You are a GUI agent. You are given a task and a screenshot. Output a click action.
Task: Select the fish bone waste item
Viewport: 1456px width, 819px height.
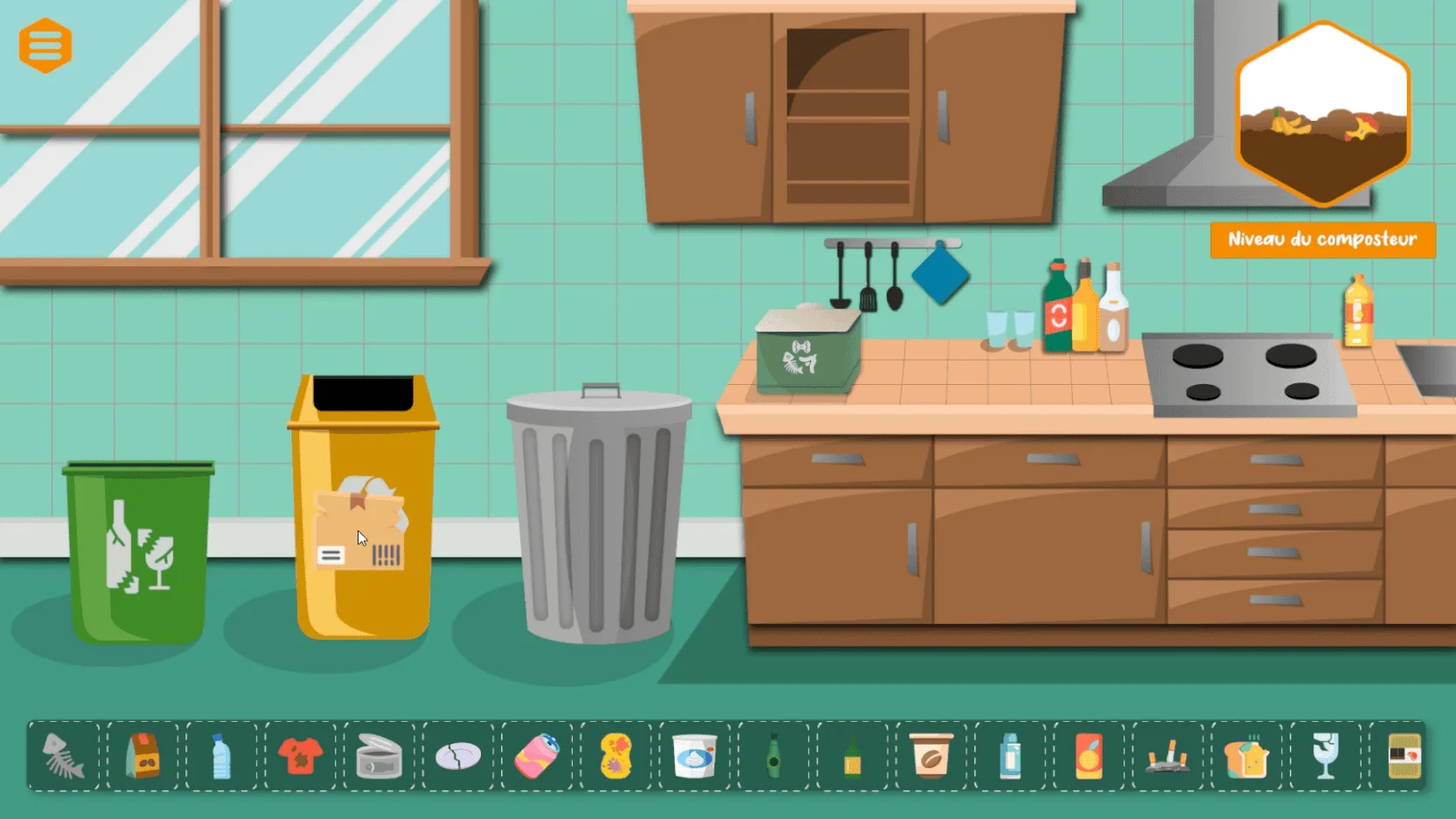click(x=64, y=756)
